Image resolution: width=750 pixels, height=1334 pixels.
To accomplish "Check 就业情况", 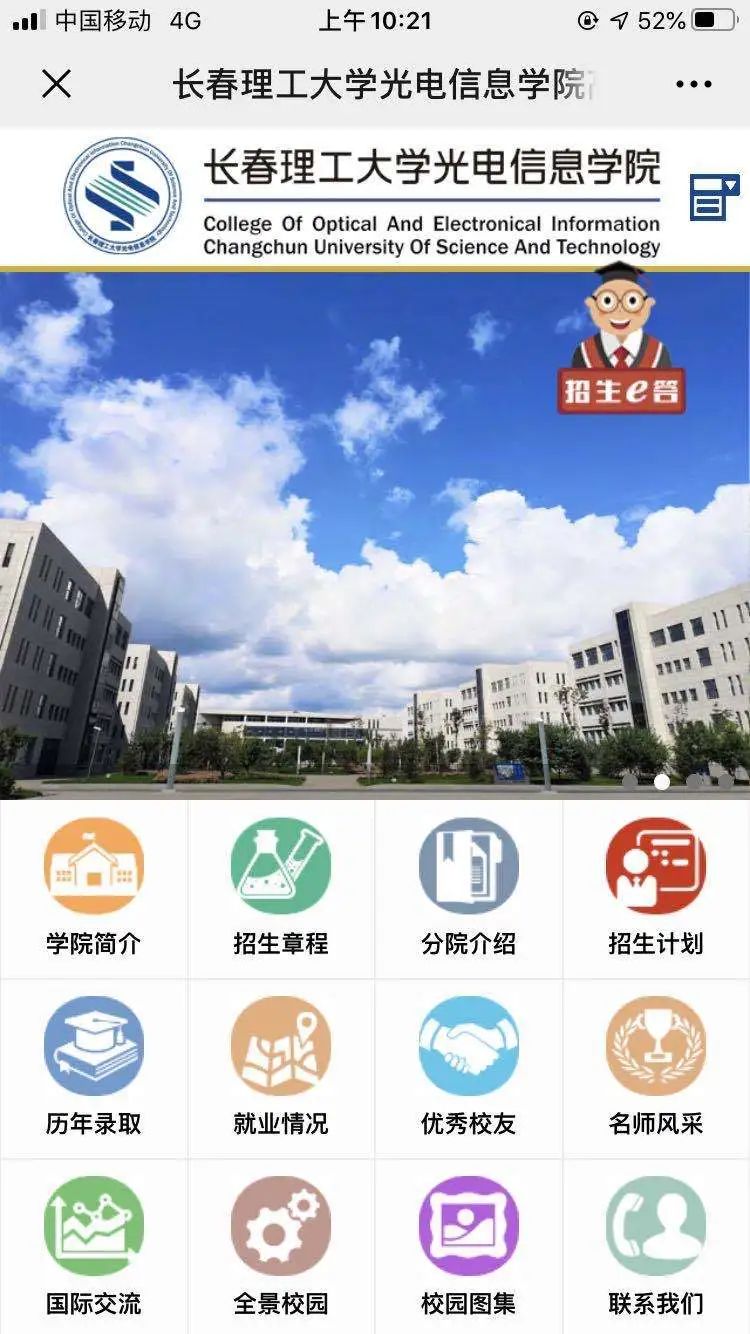I will click(281, 1068).
